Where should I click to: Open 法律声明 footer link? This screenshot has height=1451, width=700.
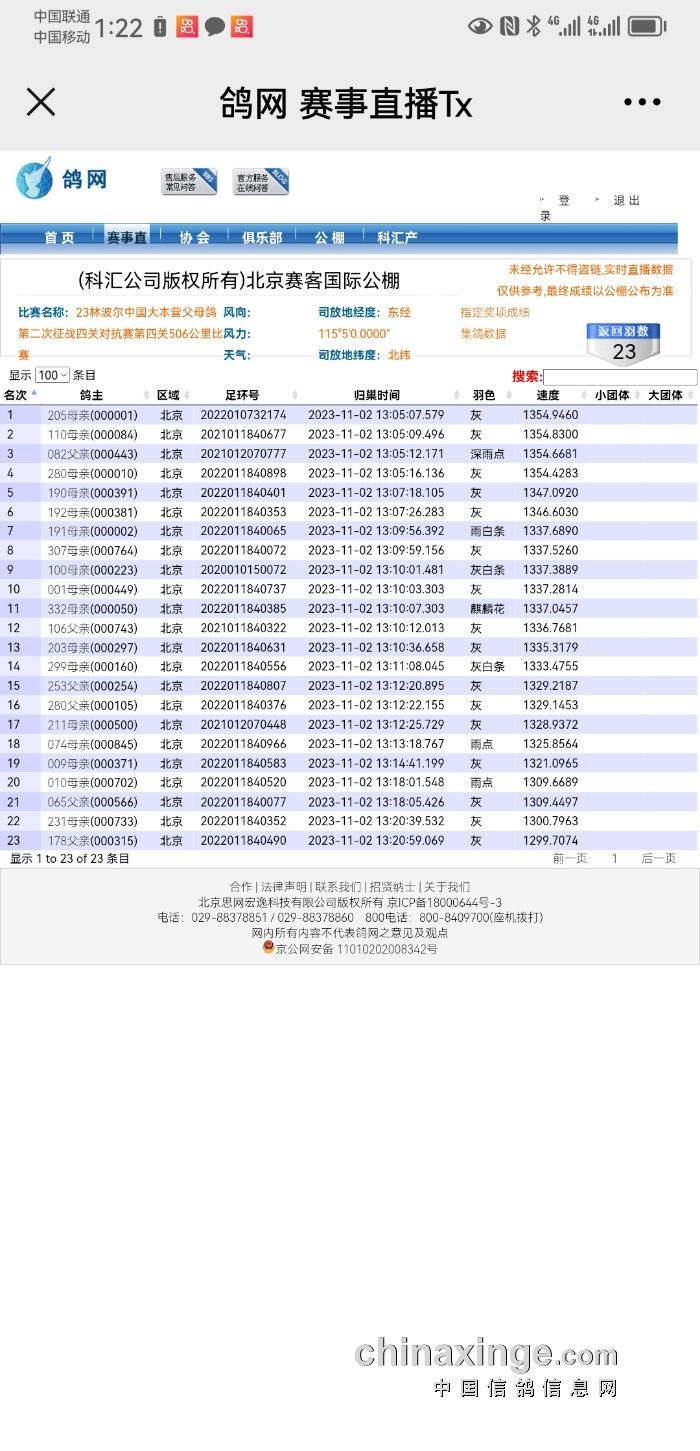point(283,887)
